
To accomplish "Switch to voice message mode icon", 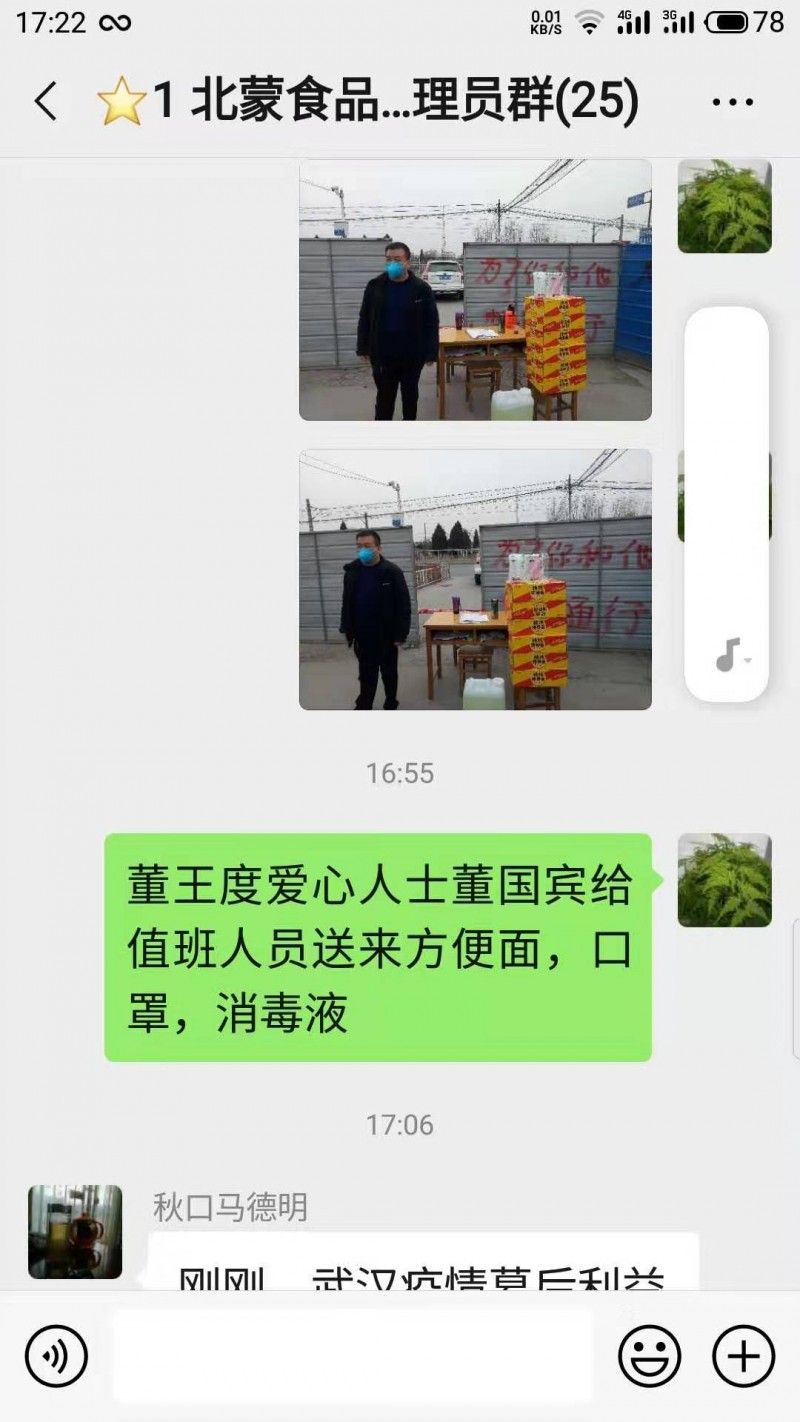I will (56, 1356).
